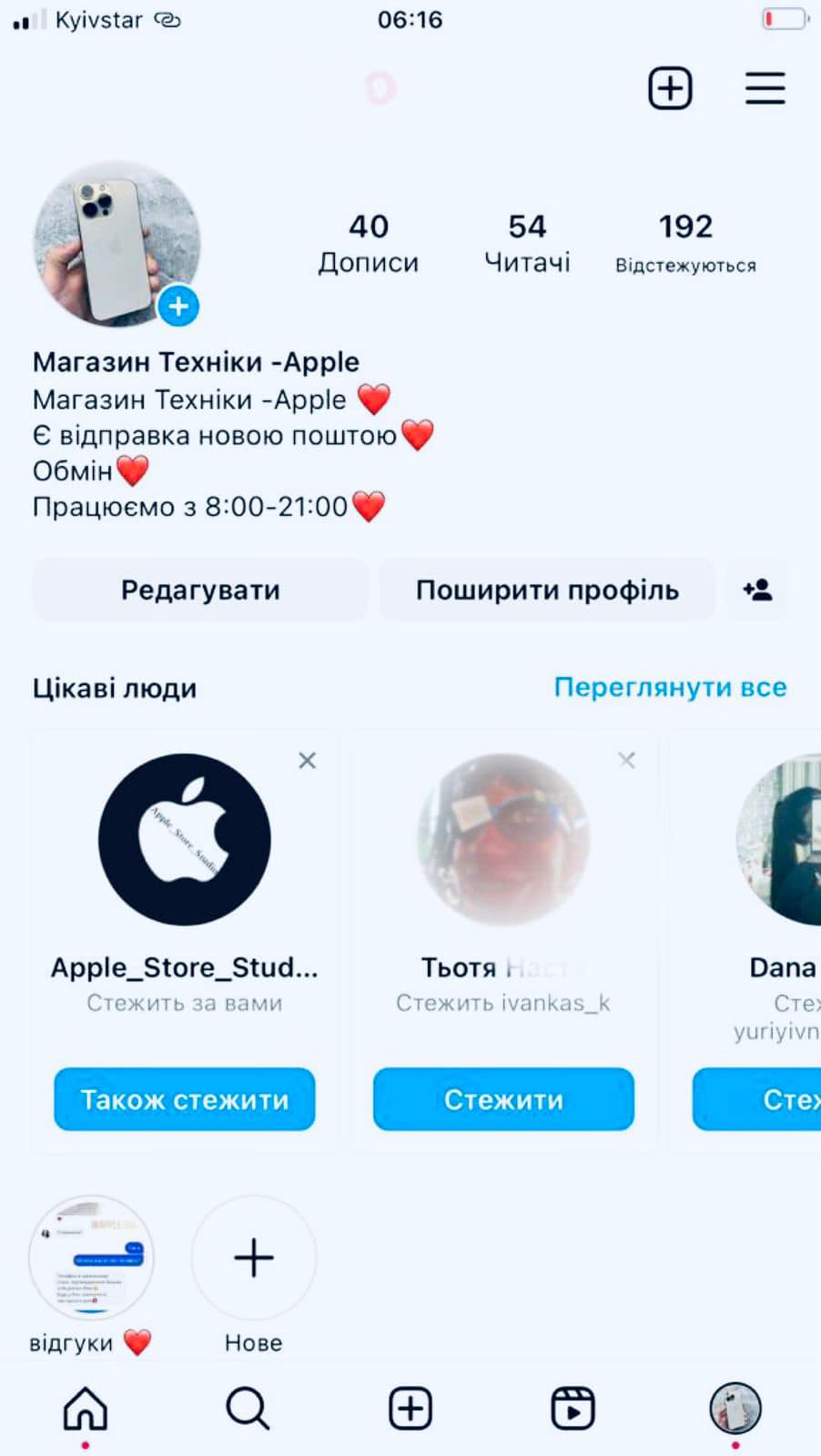Dismiss the Apple_Store_Stud... suggestion
Viewport: 821px width, 1456px height.
(308, 761)
